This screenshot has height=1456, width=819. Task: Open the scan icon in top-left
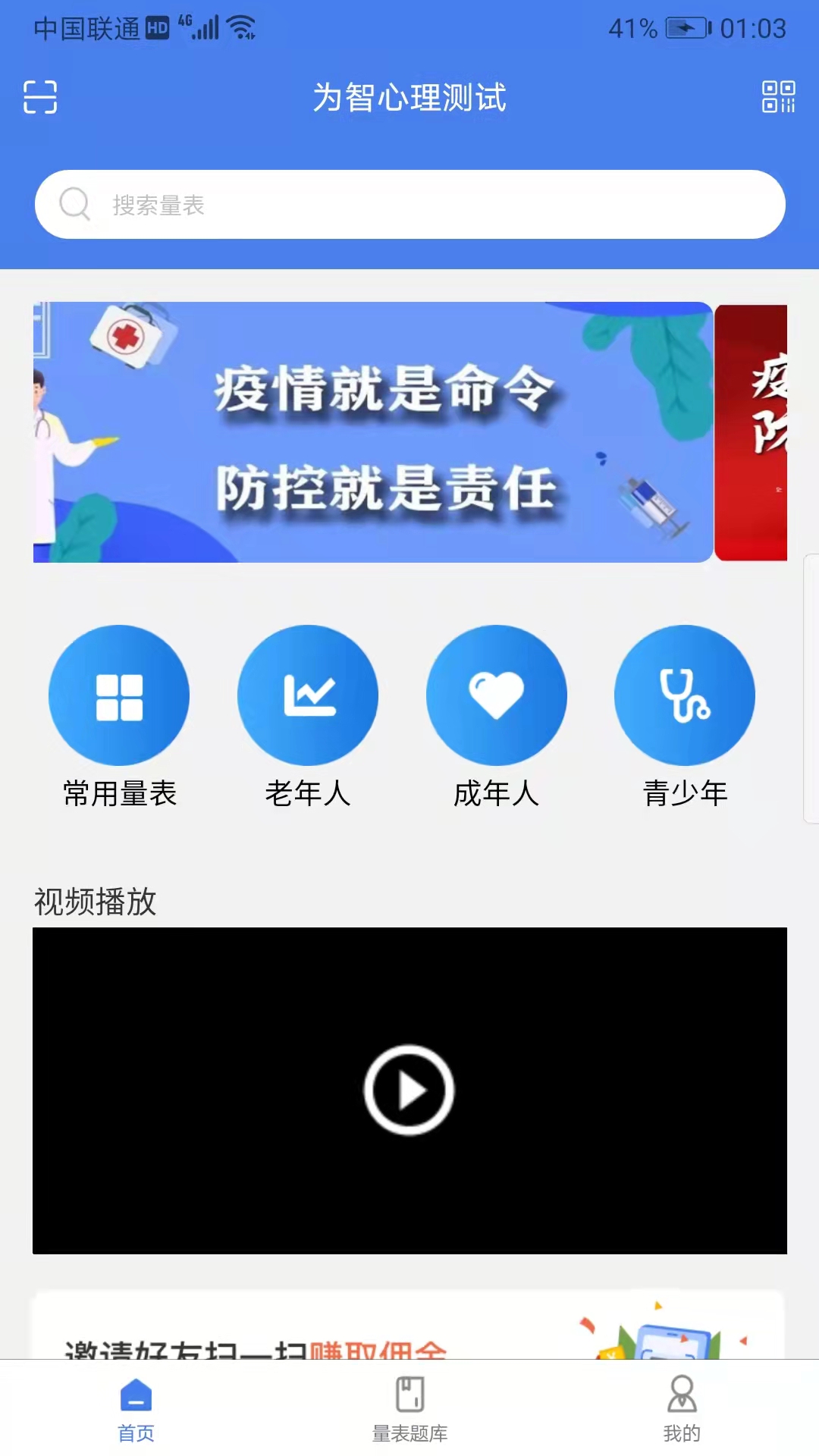tap(40, 97)
